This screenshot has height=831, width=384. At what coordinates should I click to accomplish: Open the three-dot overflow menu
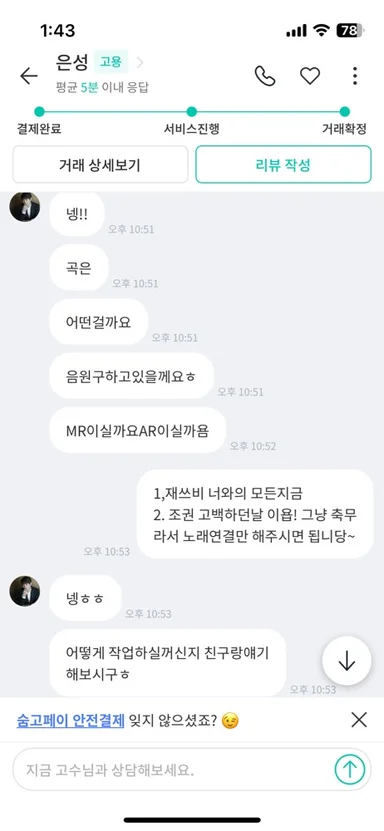(x=355, y=76)
